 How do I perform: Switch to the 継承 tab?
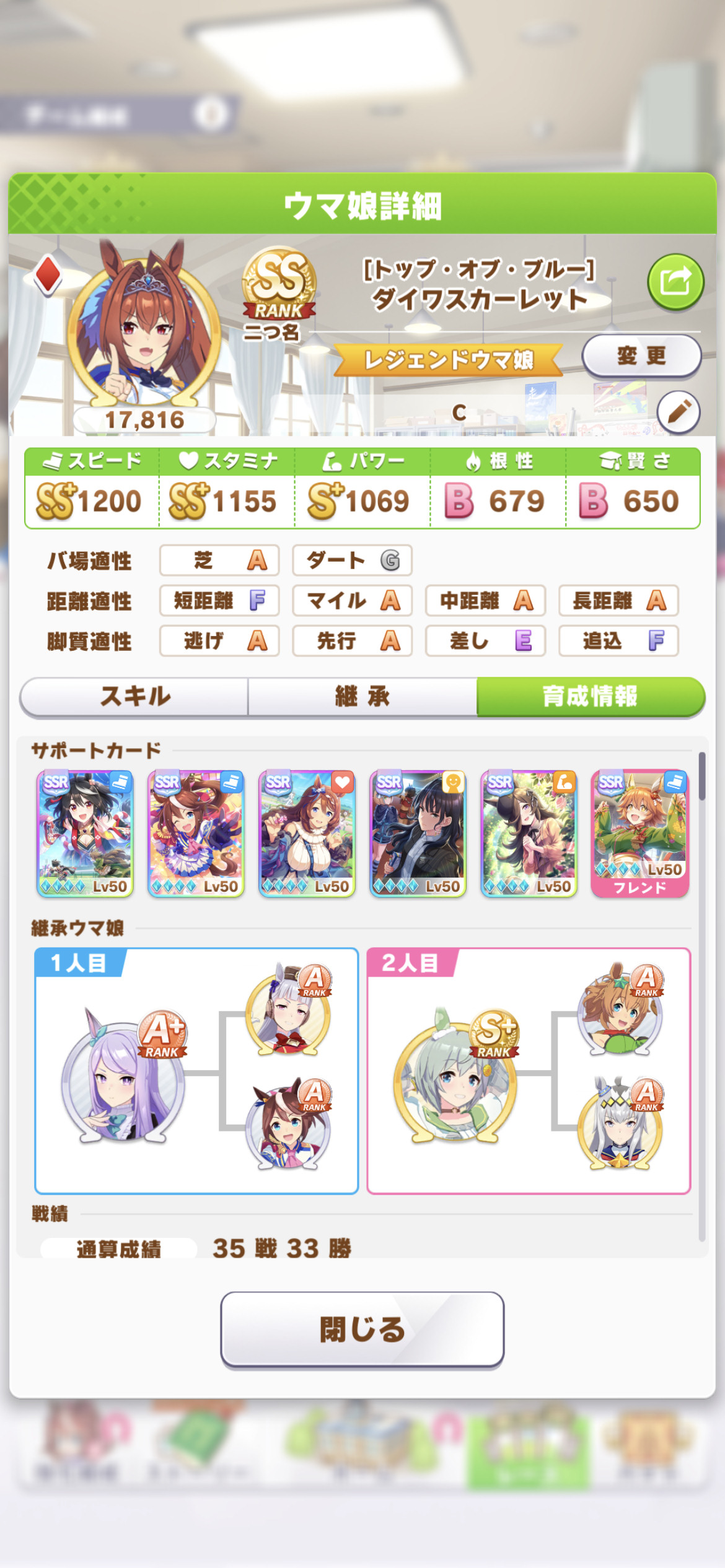coord(362,697)
